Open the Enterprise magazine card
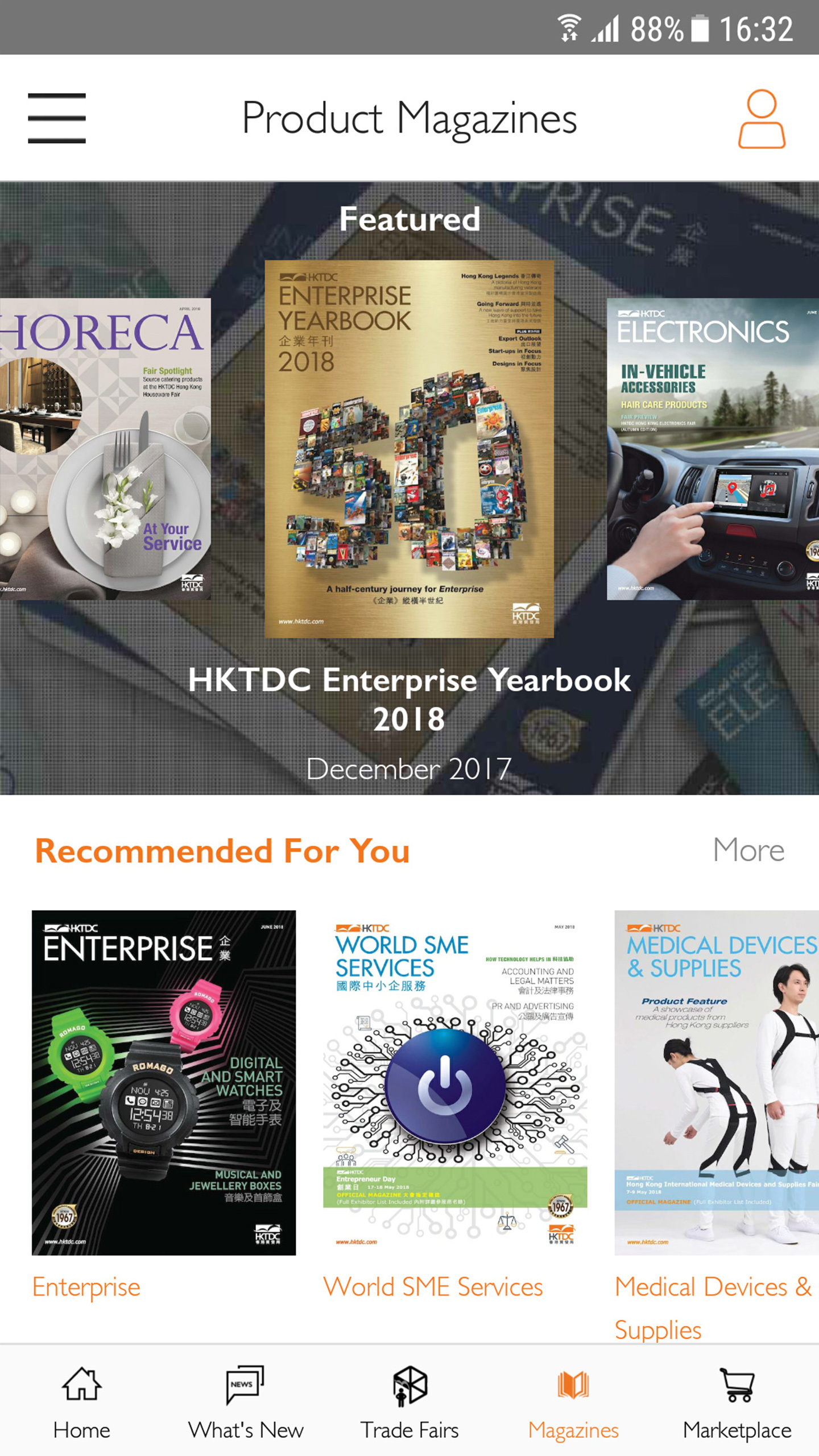The width and height of the screenshot is (819, 1456). pos(164,1082)
